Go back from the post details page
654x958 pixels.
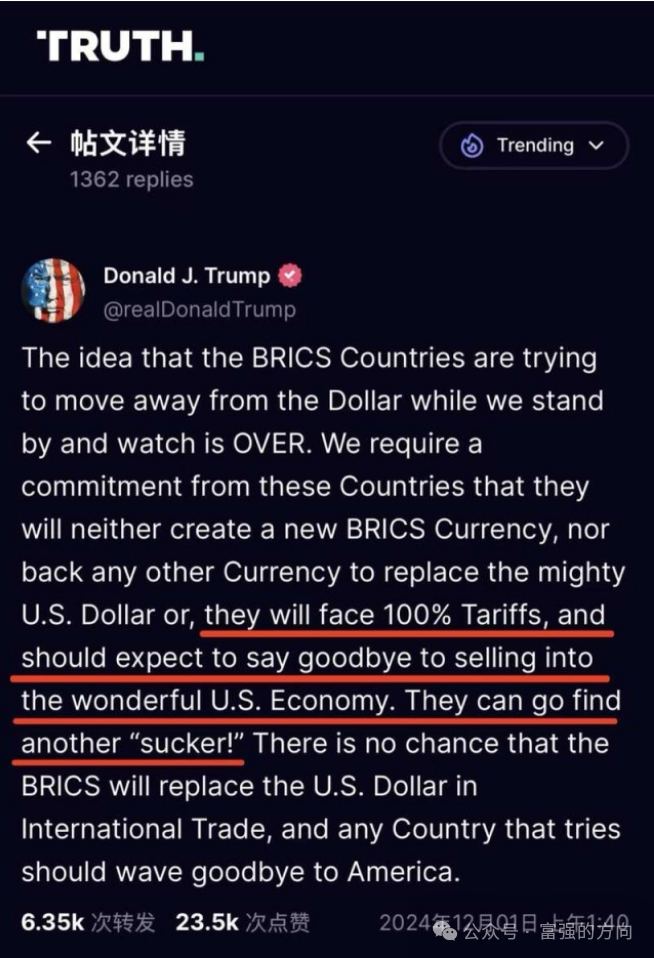tap(38, 143)
